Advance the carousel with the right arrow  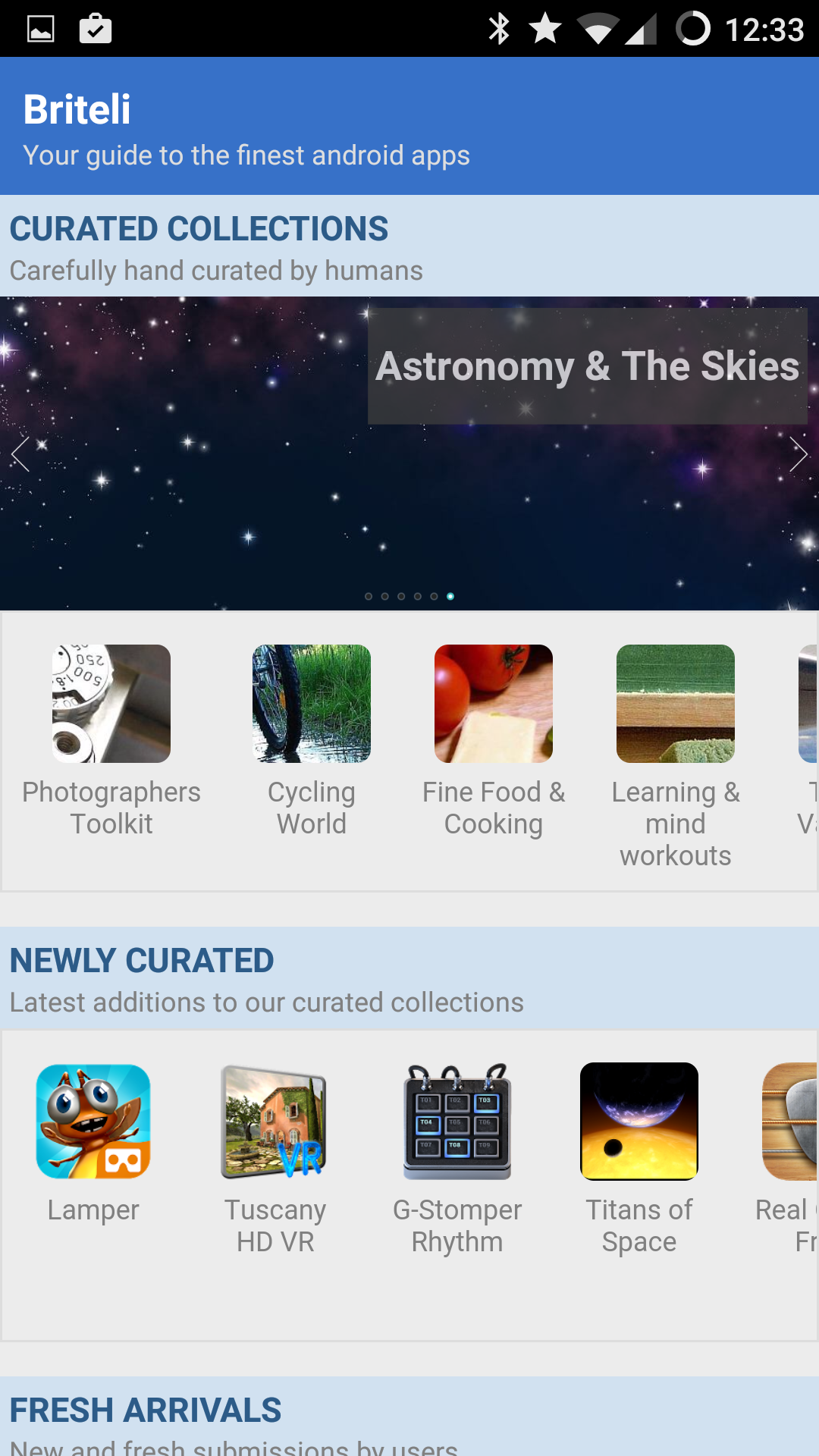click(798, 454)
